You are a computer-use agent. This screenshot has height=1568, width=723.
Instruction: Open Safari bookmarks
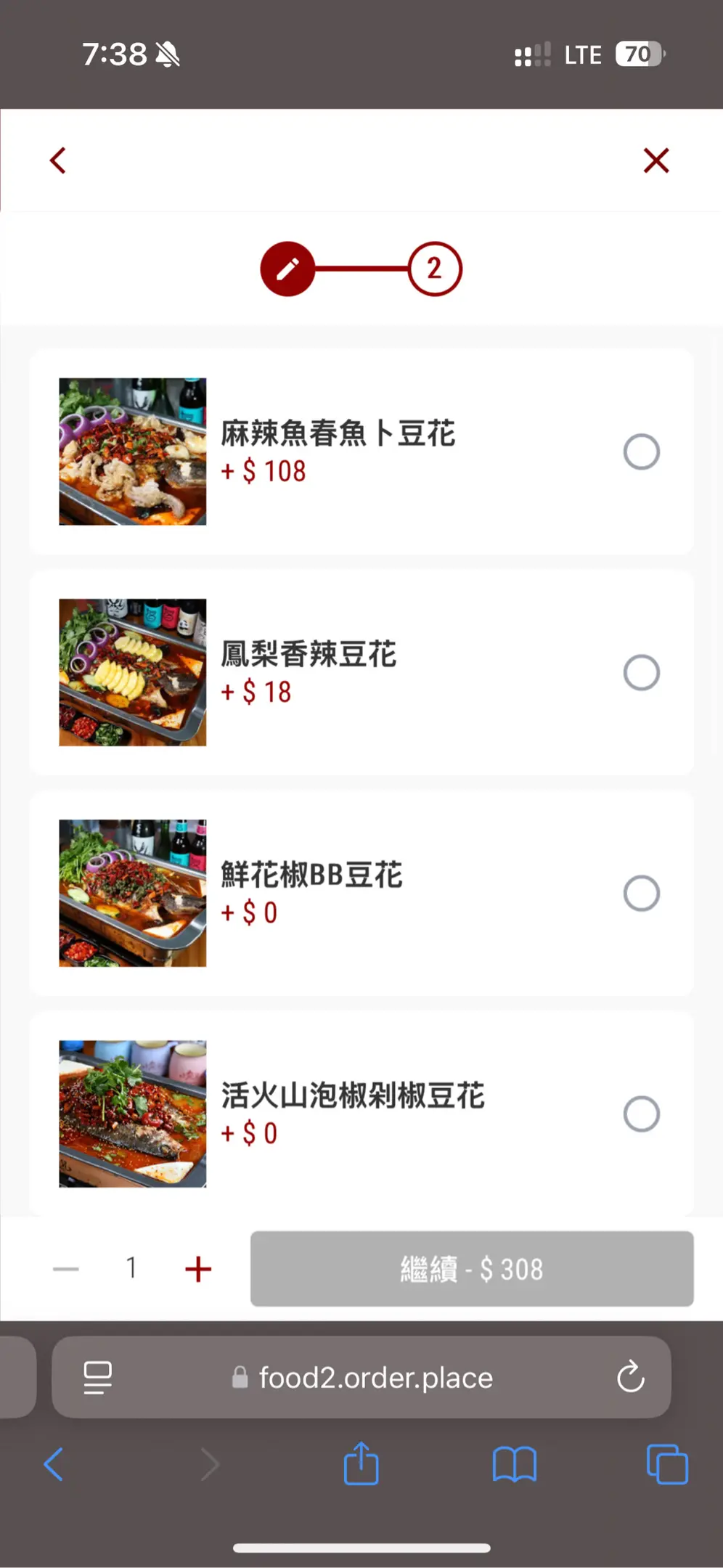(514, 1464)
